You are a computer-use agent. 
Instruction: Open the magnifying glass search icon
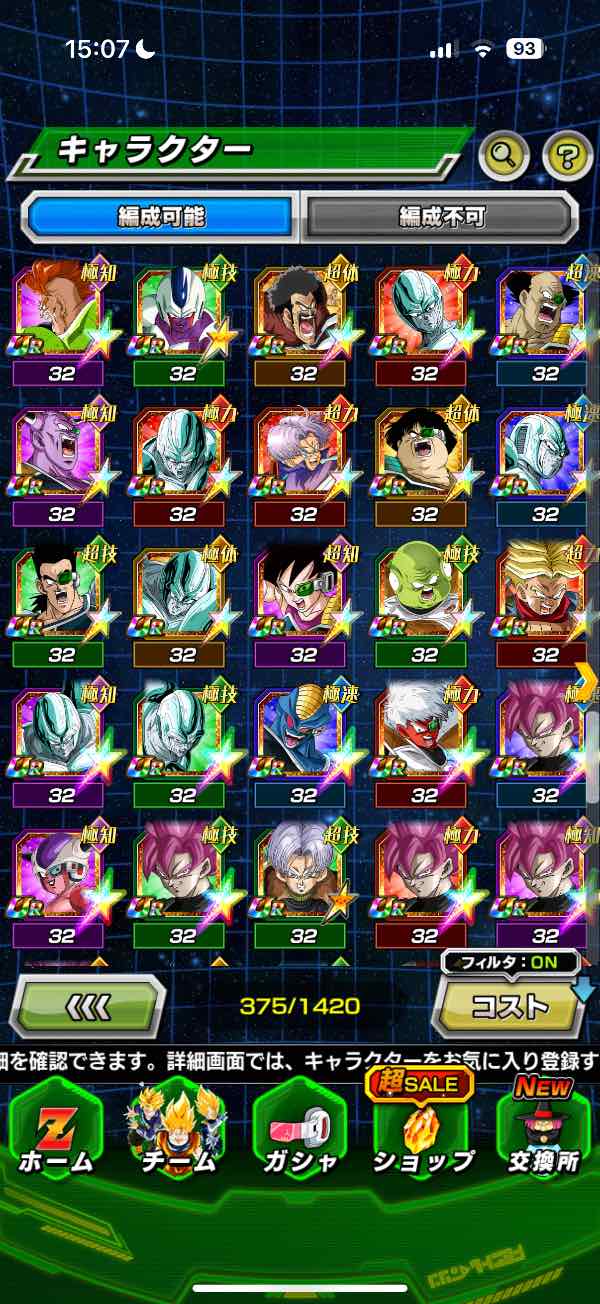(x=505, y=154)
